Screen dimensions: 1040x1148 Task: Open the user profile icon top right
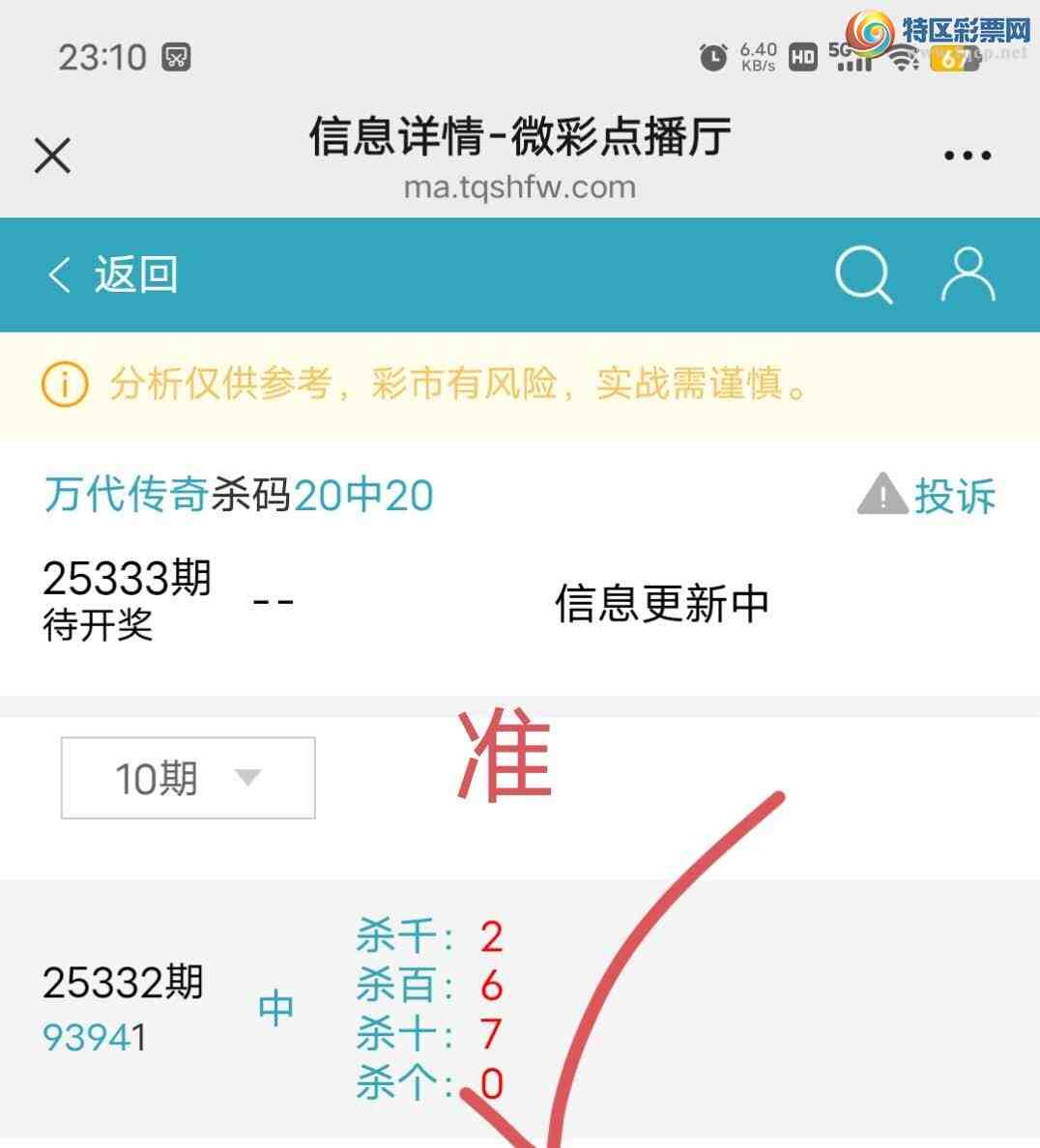click(966, 273)
